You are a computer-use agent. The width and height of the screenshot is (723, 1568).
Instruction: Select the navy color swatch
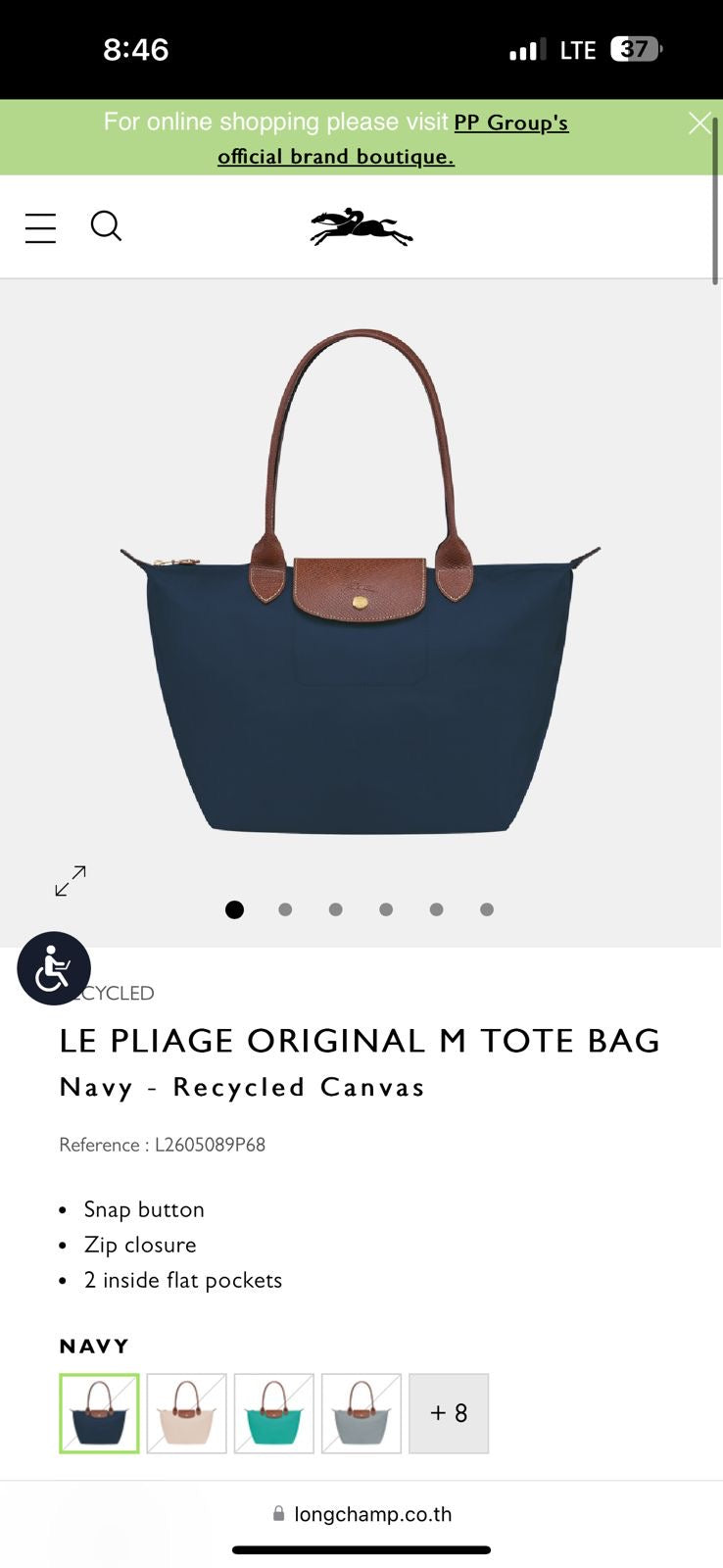coord(99,1413)
